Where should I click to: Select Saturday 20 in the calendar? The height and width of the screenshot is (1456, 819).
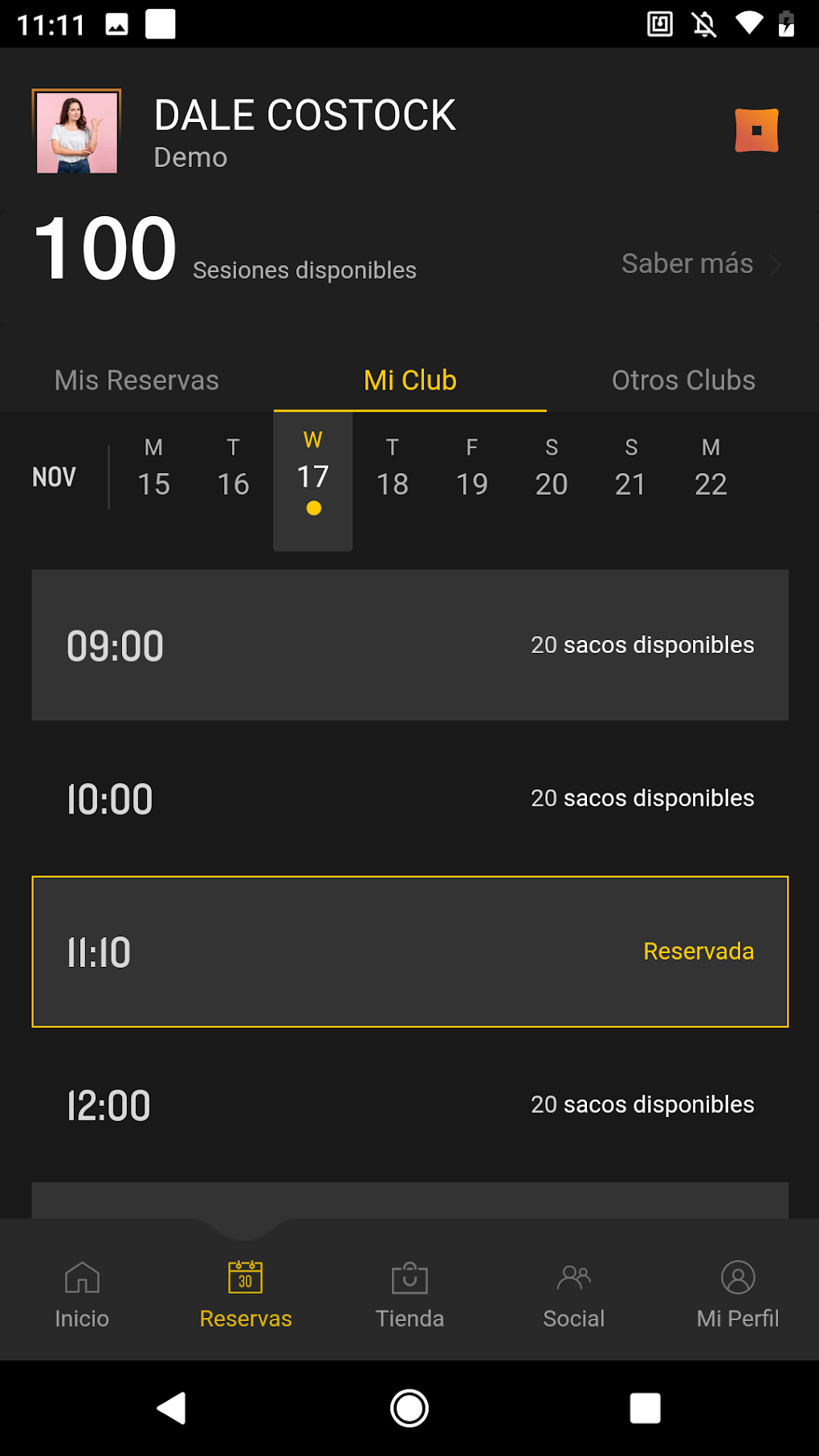[551, 470]
